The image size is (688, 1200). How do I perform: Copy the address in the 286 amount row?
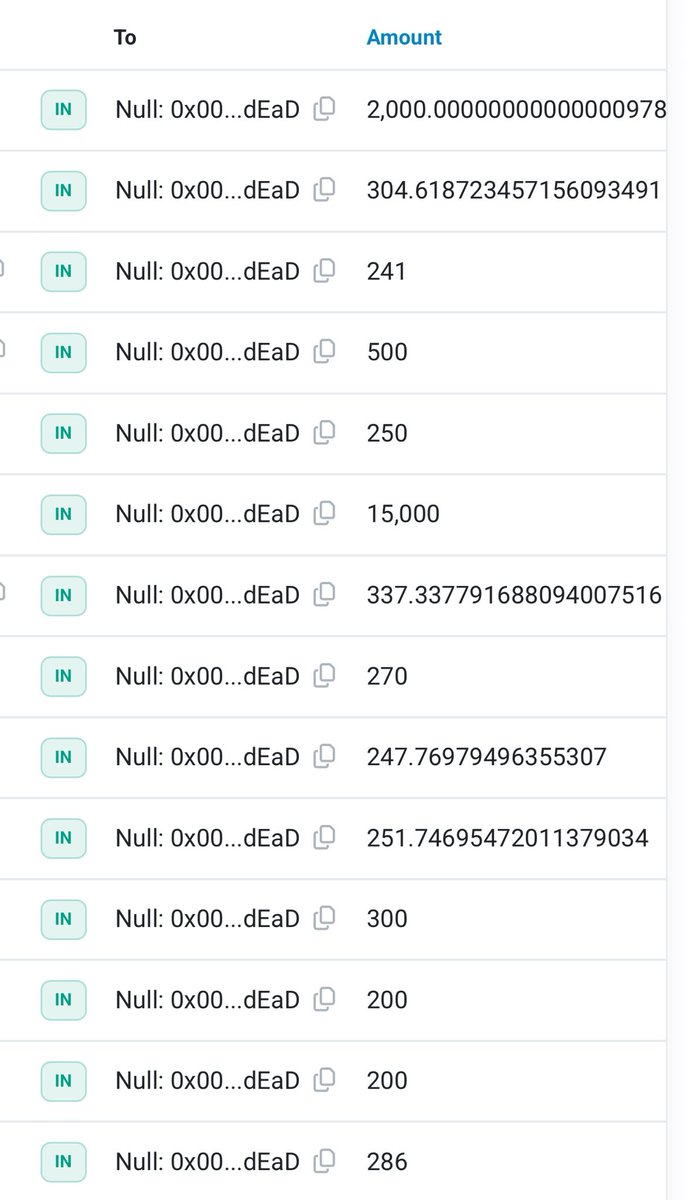[323, 1161]
